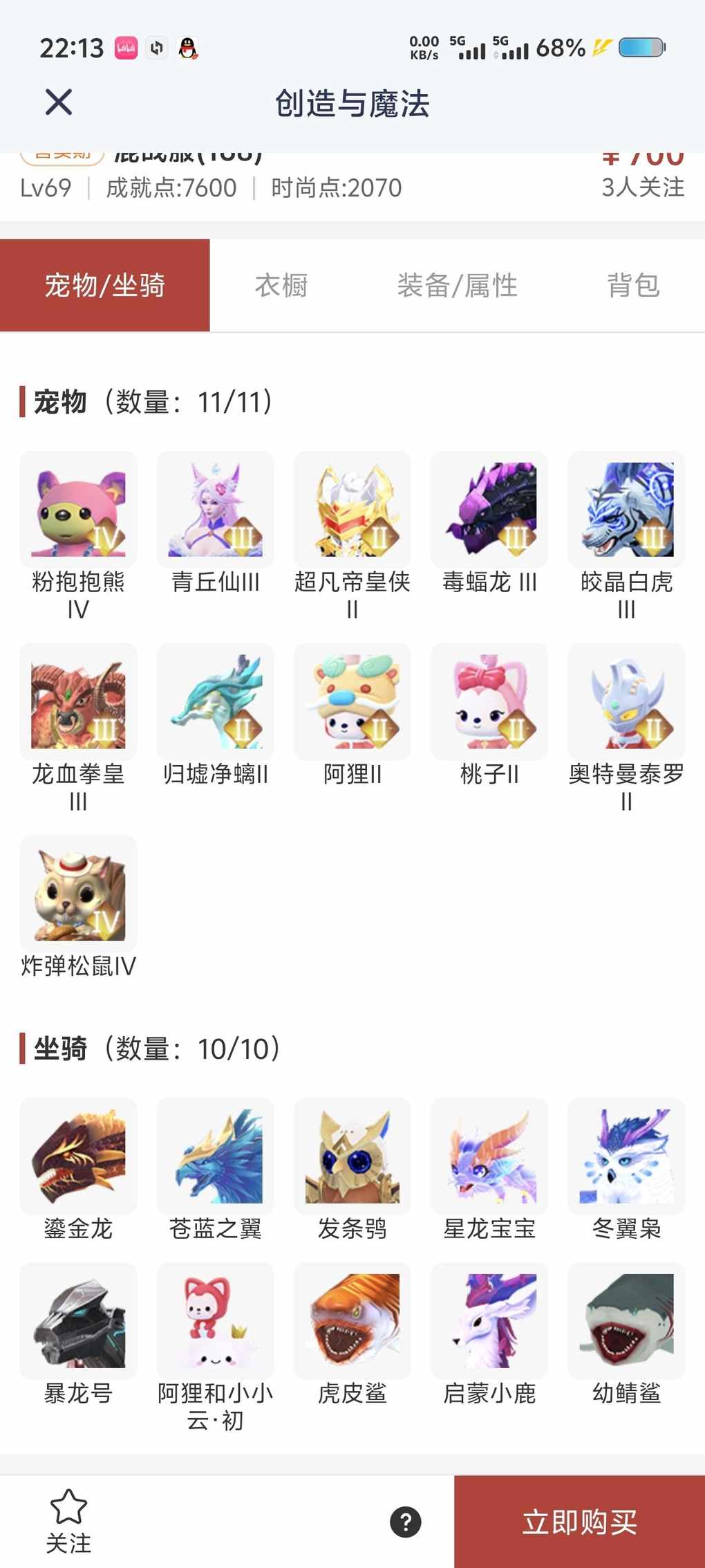This screenshot has width=705, height=1568.
Task: Open the 装备/属性 tab
Action: 457,285
